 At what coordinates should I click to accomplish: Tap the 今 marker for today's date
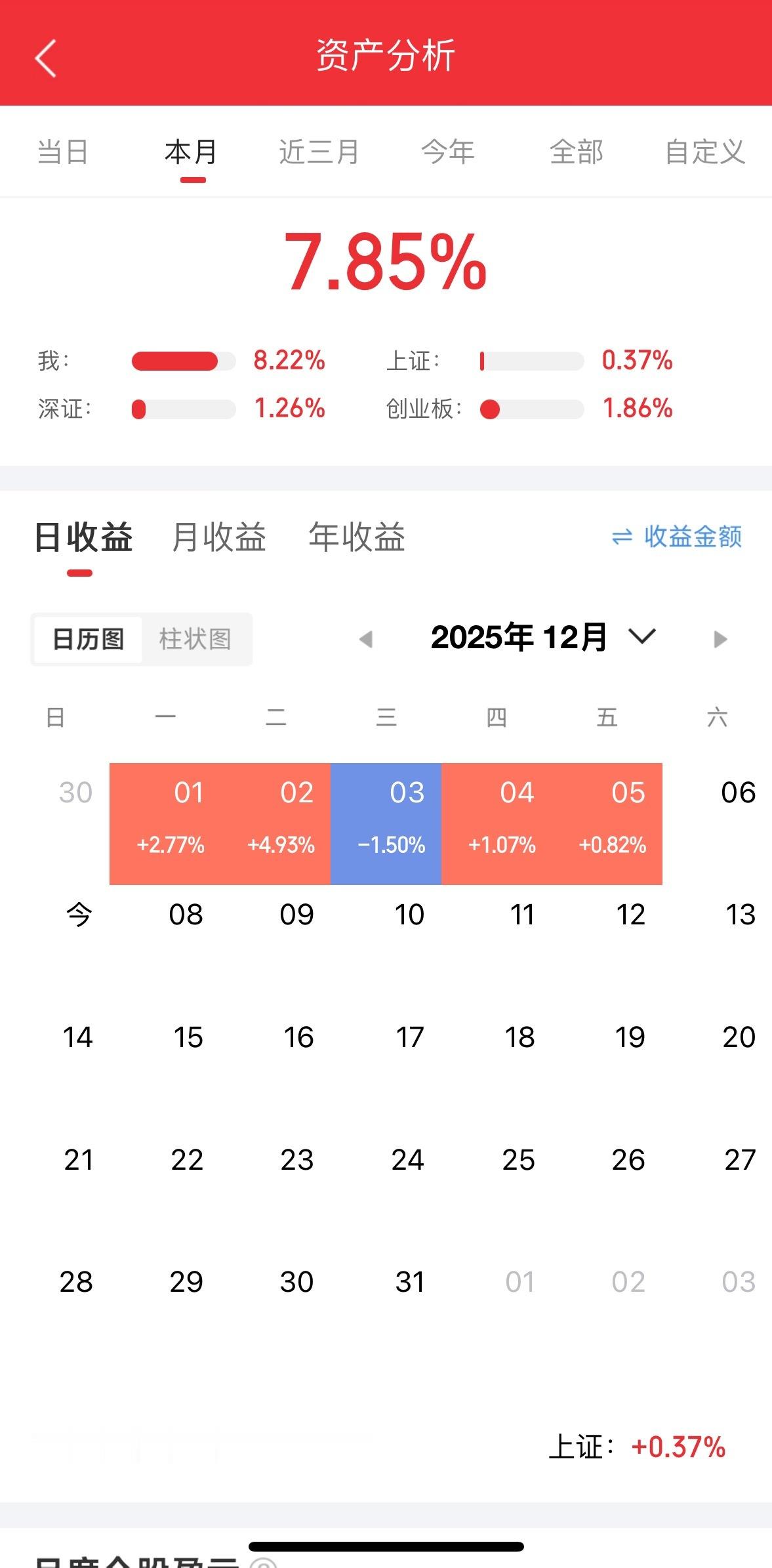[77, 913]
